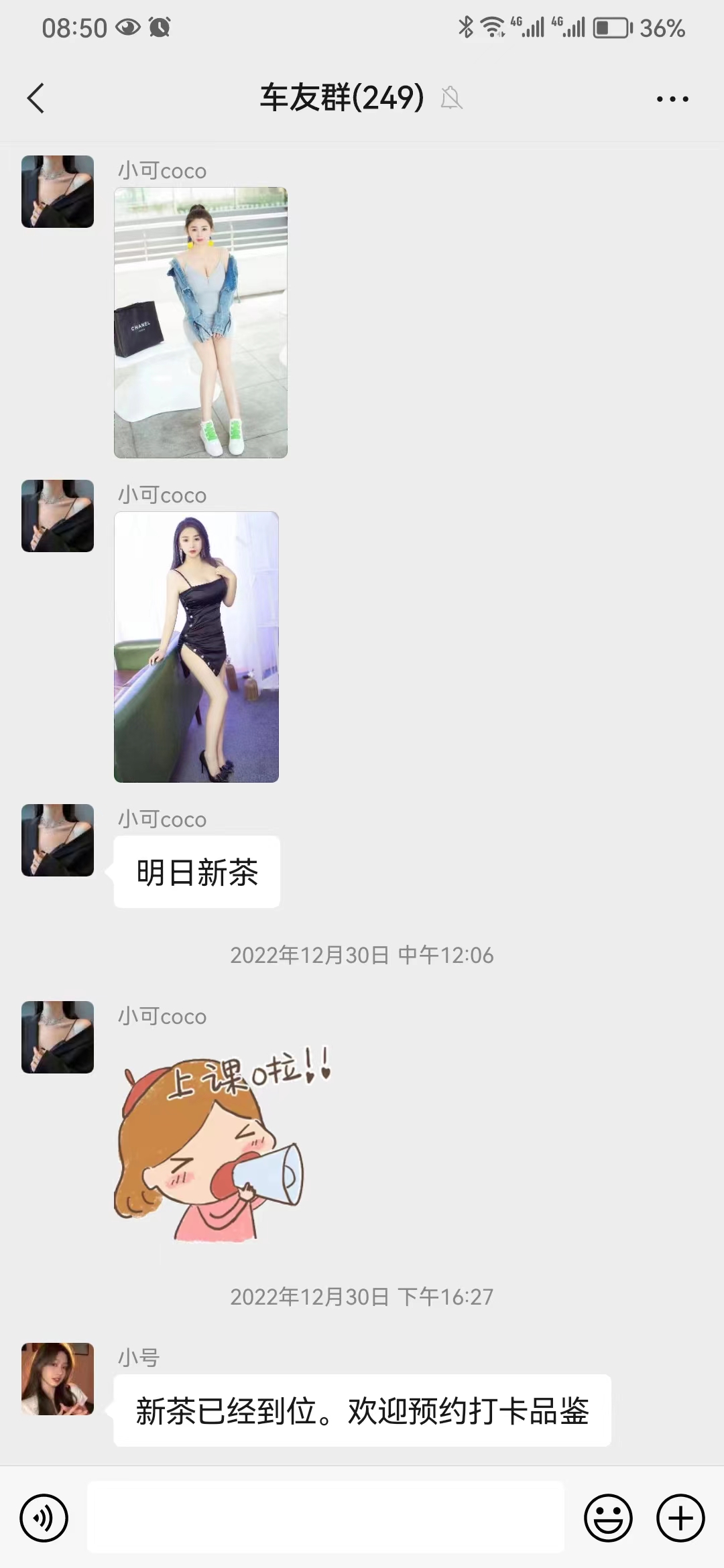Viewport: 724px width, 1568px height.
Task: Go back from the 车友群 chat
Action: pos(36,99)
